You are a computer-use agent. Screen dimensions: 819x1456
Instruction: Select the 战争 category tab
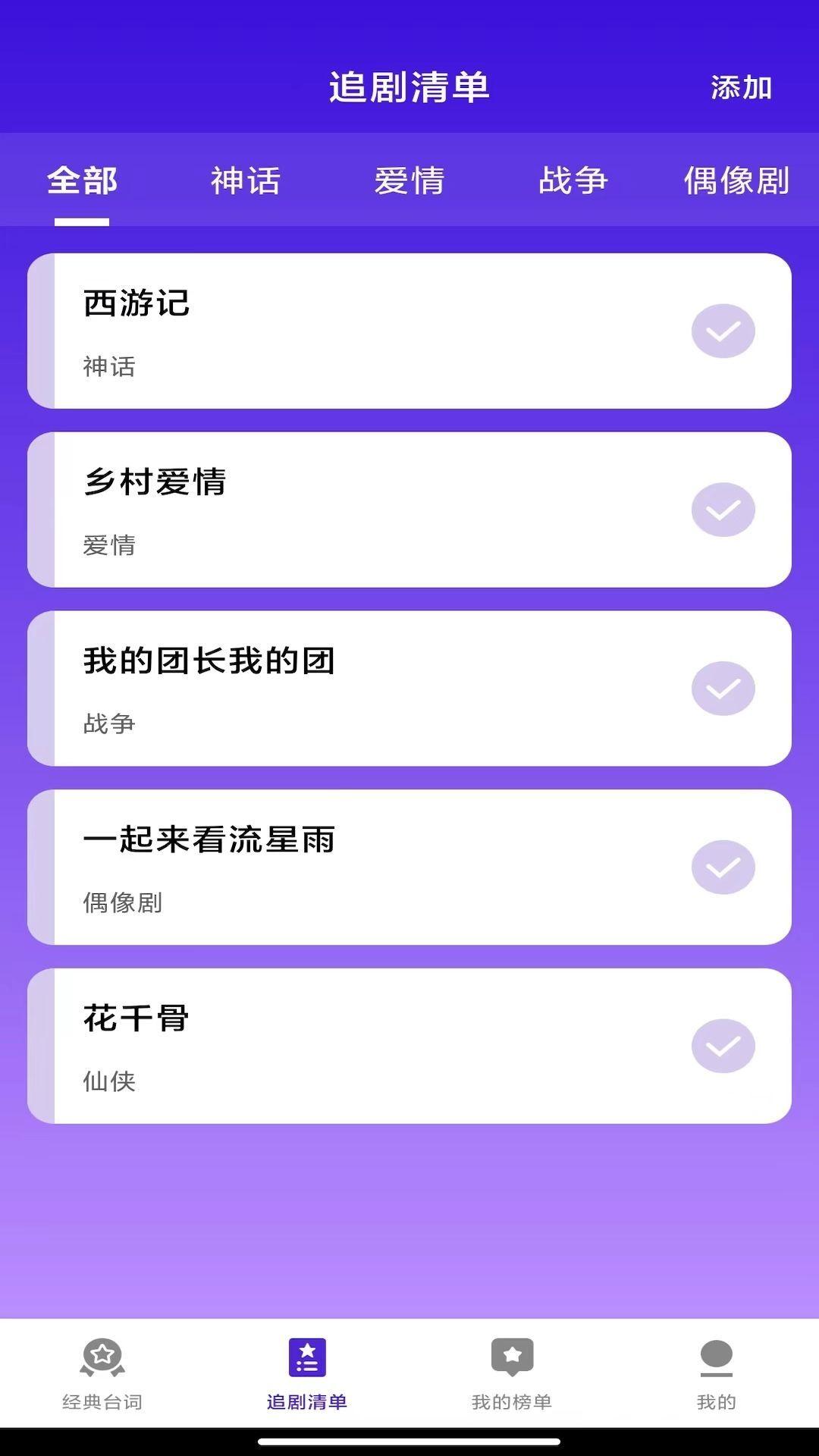[x=573, y=180]
